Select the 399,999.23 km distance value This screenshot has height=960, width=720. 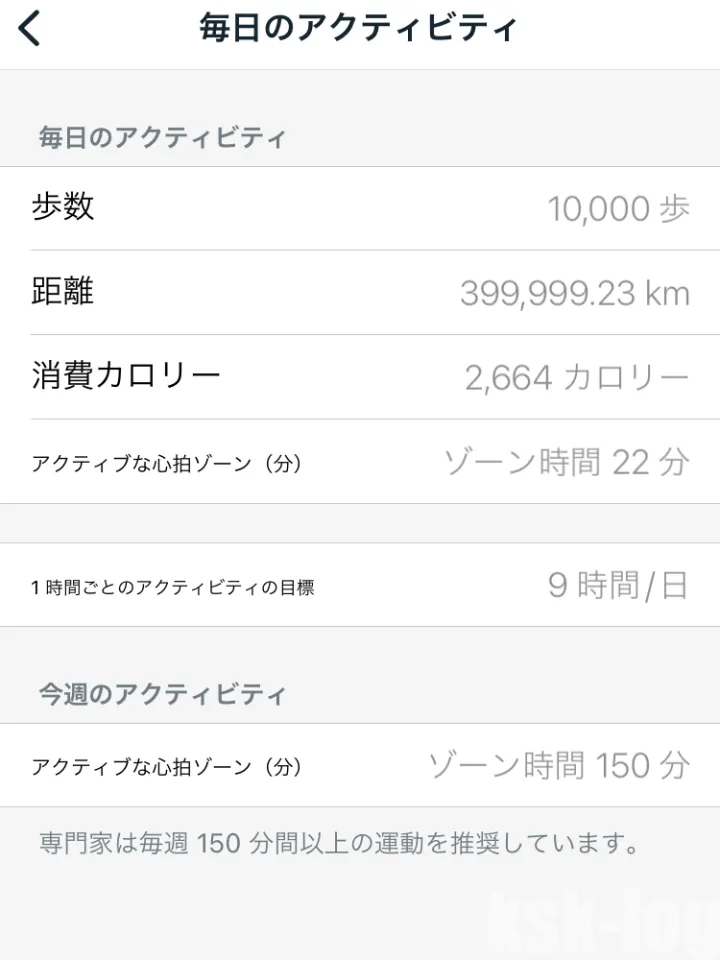(x=575, y=292)
